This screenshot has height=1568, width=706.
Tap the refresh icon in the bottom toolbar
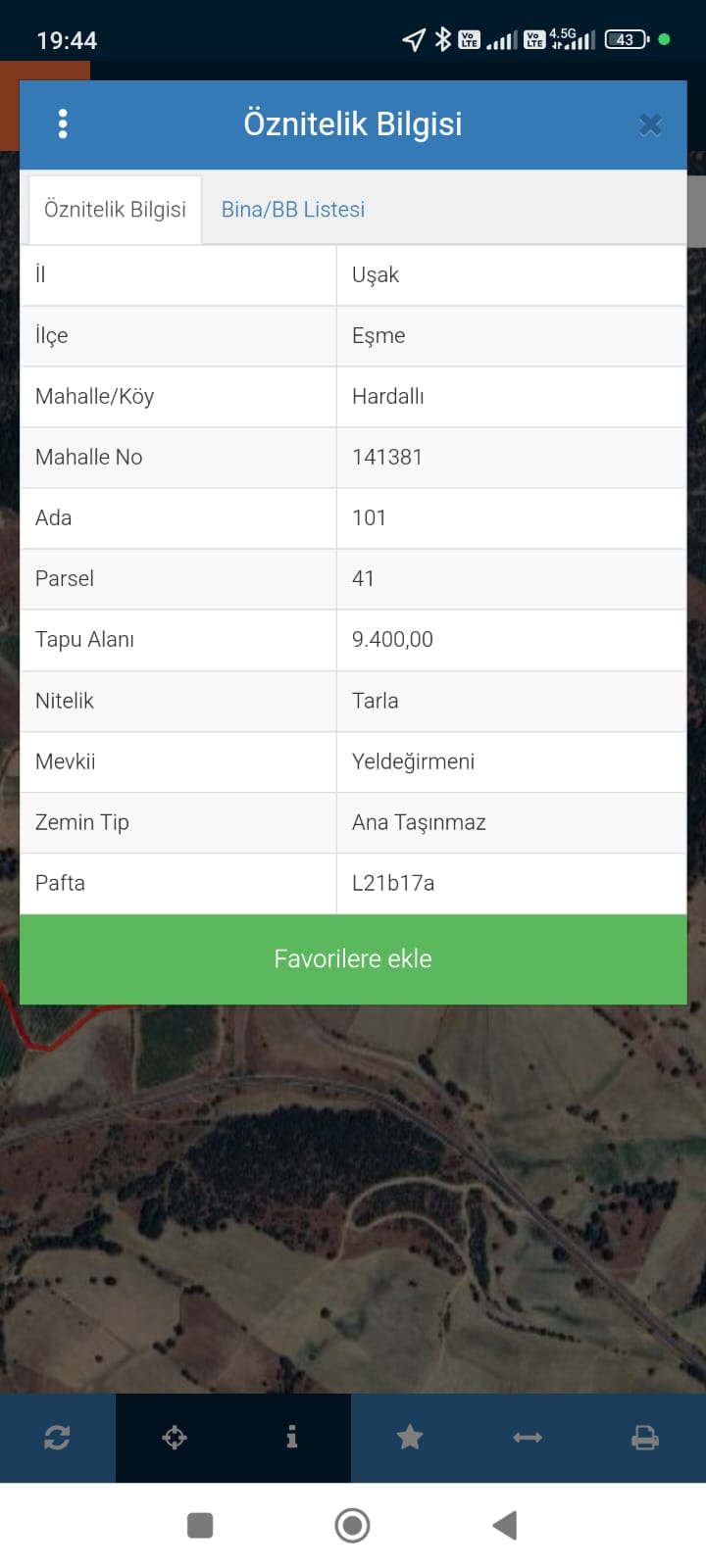pyautogui.click(x=57, y=1438)
